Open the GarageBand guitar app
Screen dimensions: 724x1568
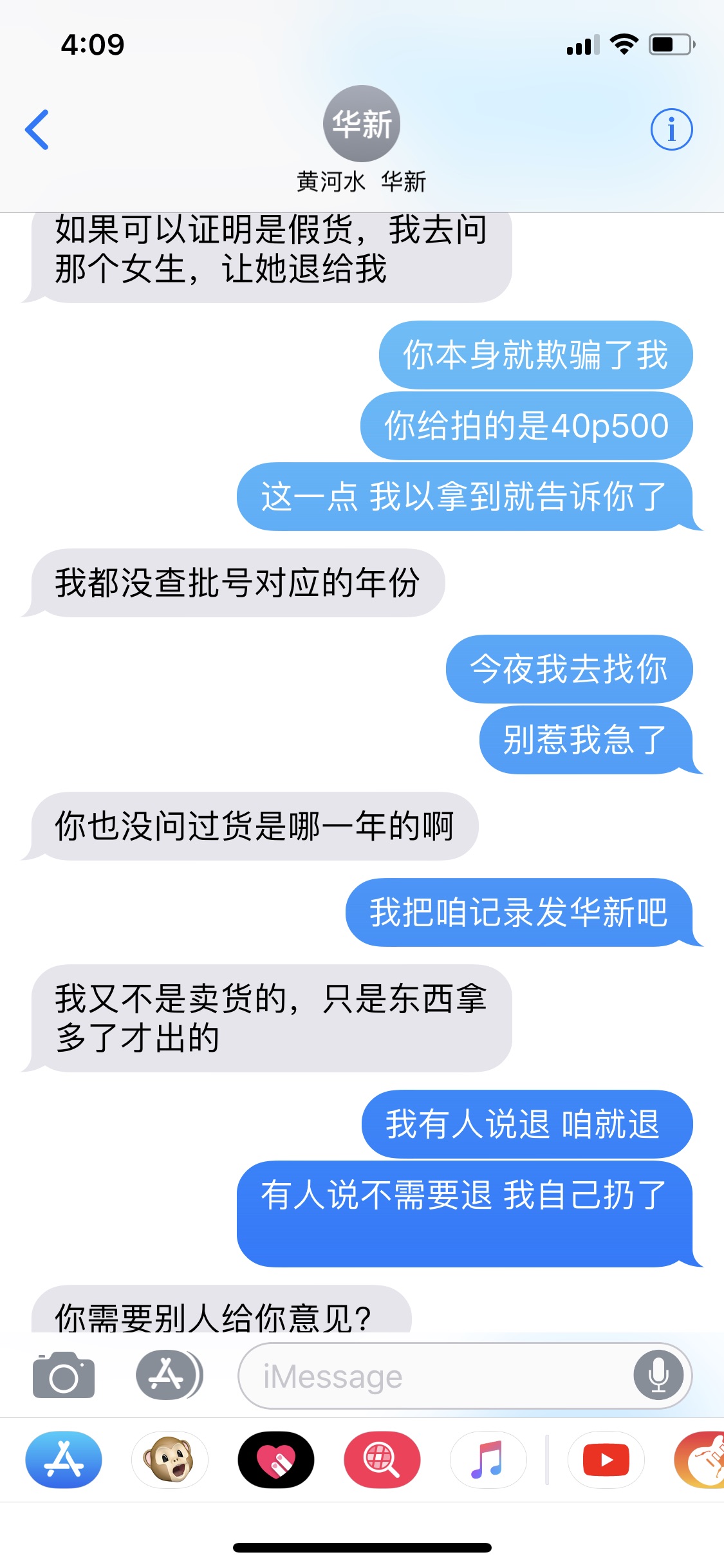tap(703, 1460)
